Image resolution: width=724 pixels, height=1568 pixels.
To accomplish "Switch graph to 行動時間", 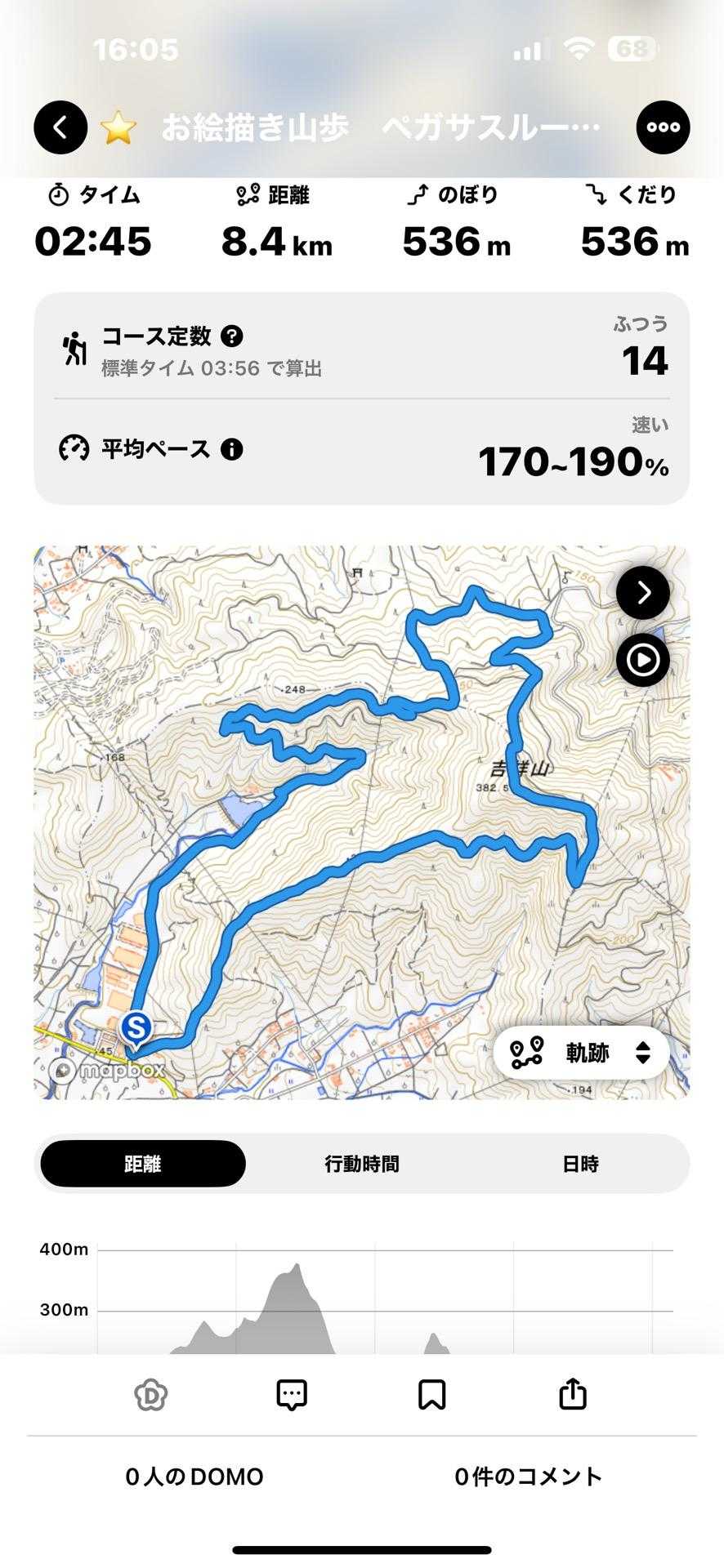I will (362, 1164).
